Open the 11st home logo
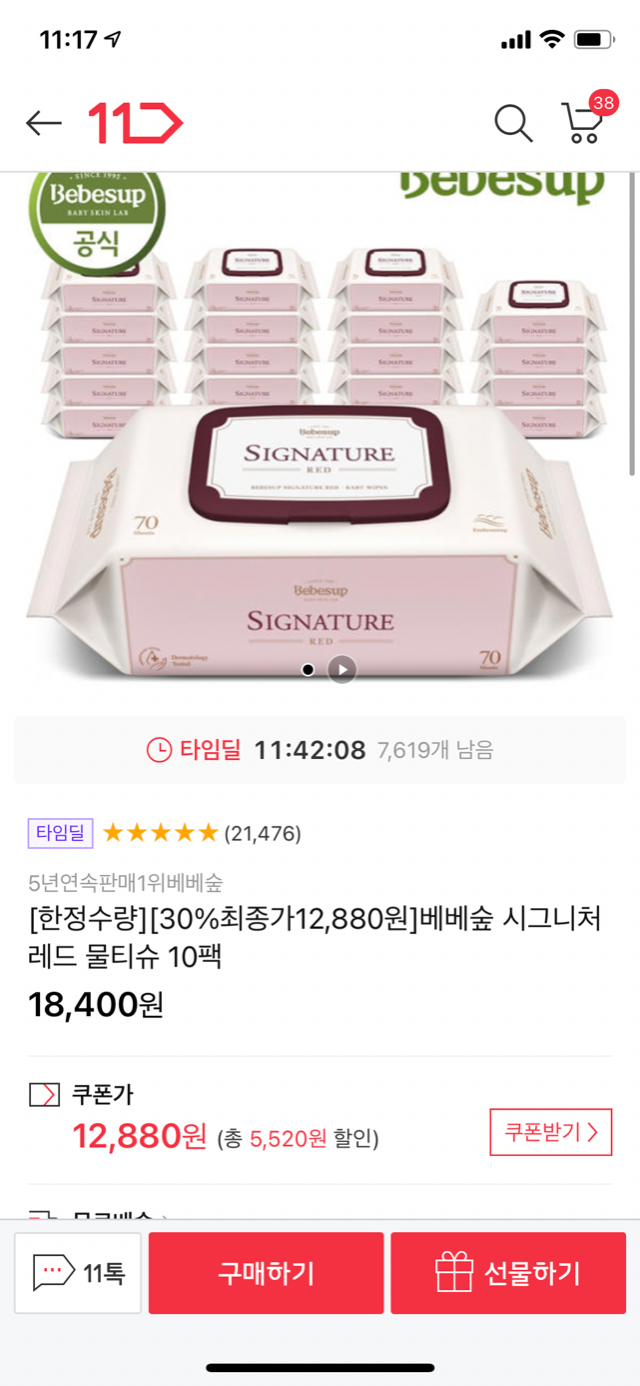Image resolution: width=640 pixels, height=1386 pixels. click(136, 123)
